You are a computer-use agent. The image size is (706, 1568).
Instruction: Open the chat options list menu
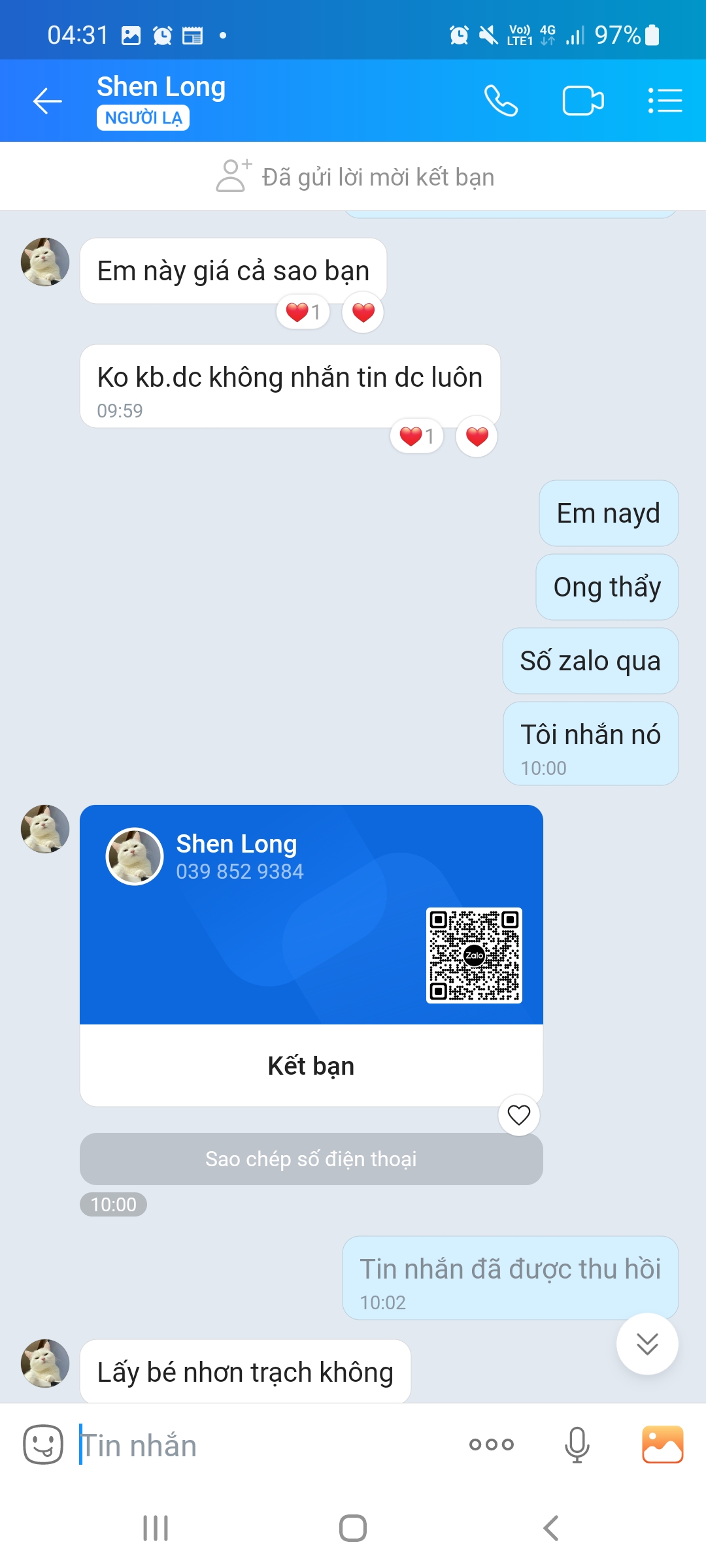coord(665,101)
